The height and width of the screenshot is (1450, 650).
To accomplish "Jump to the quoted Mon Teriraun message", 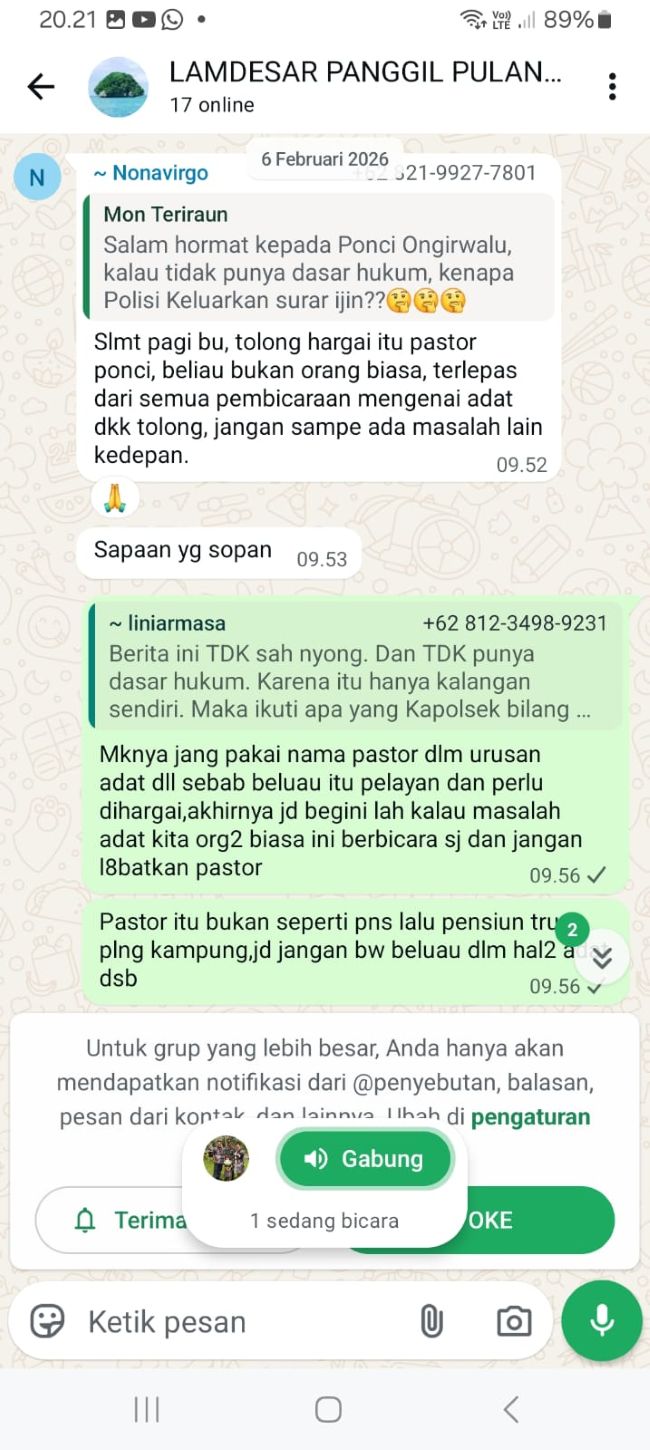I will tap(318, 257).
